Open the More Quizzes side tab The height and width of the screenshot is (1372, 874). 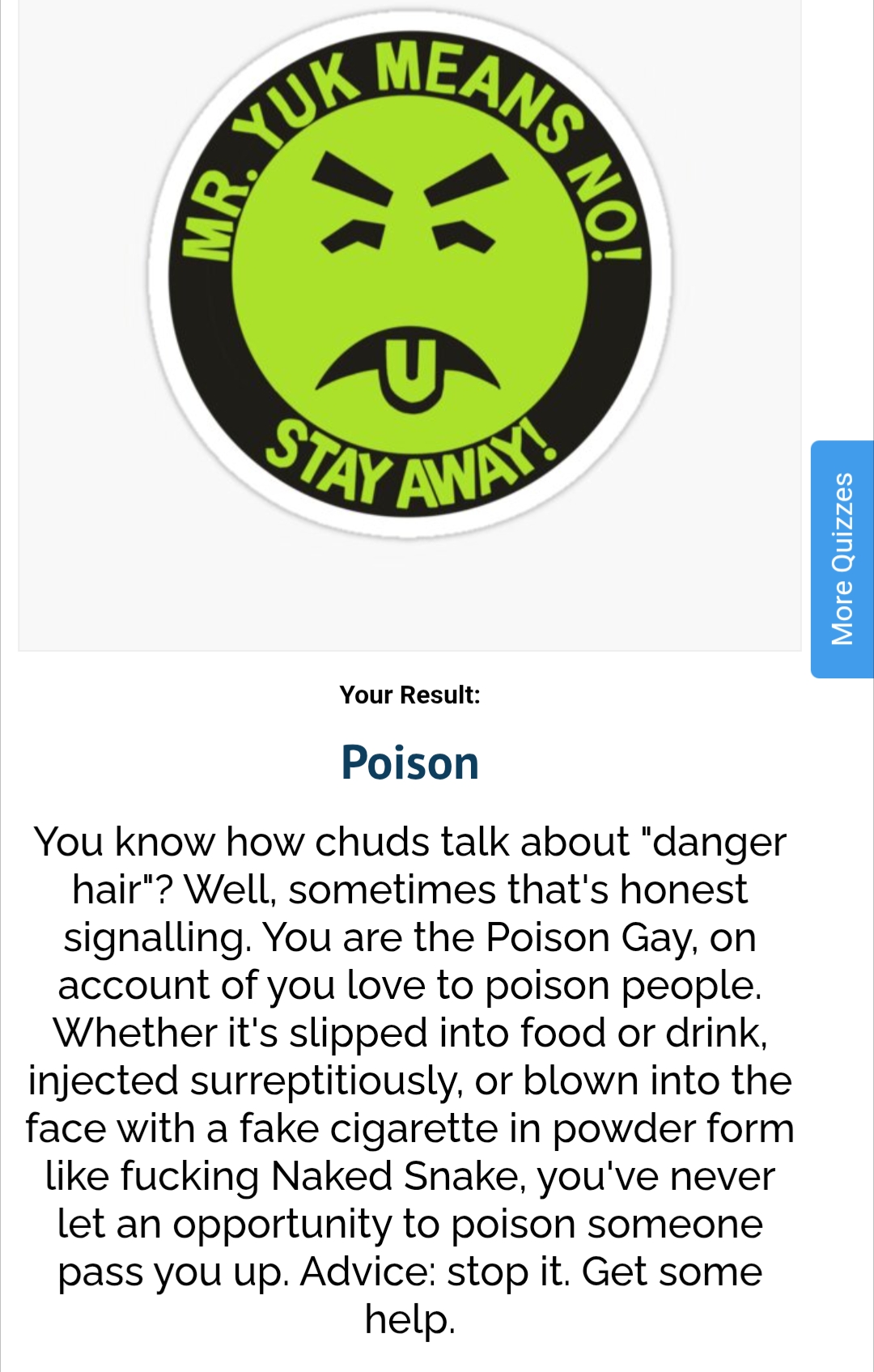pos(842,559)
